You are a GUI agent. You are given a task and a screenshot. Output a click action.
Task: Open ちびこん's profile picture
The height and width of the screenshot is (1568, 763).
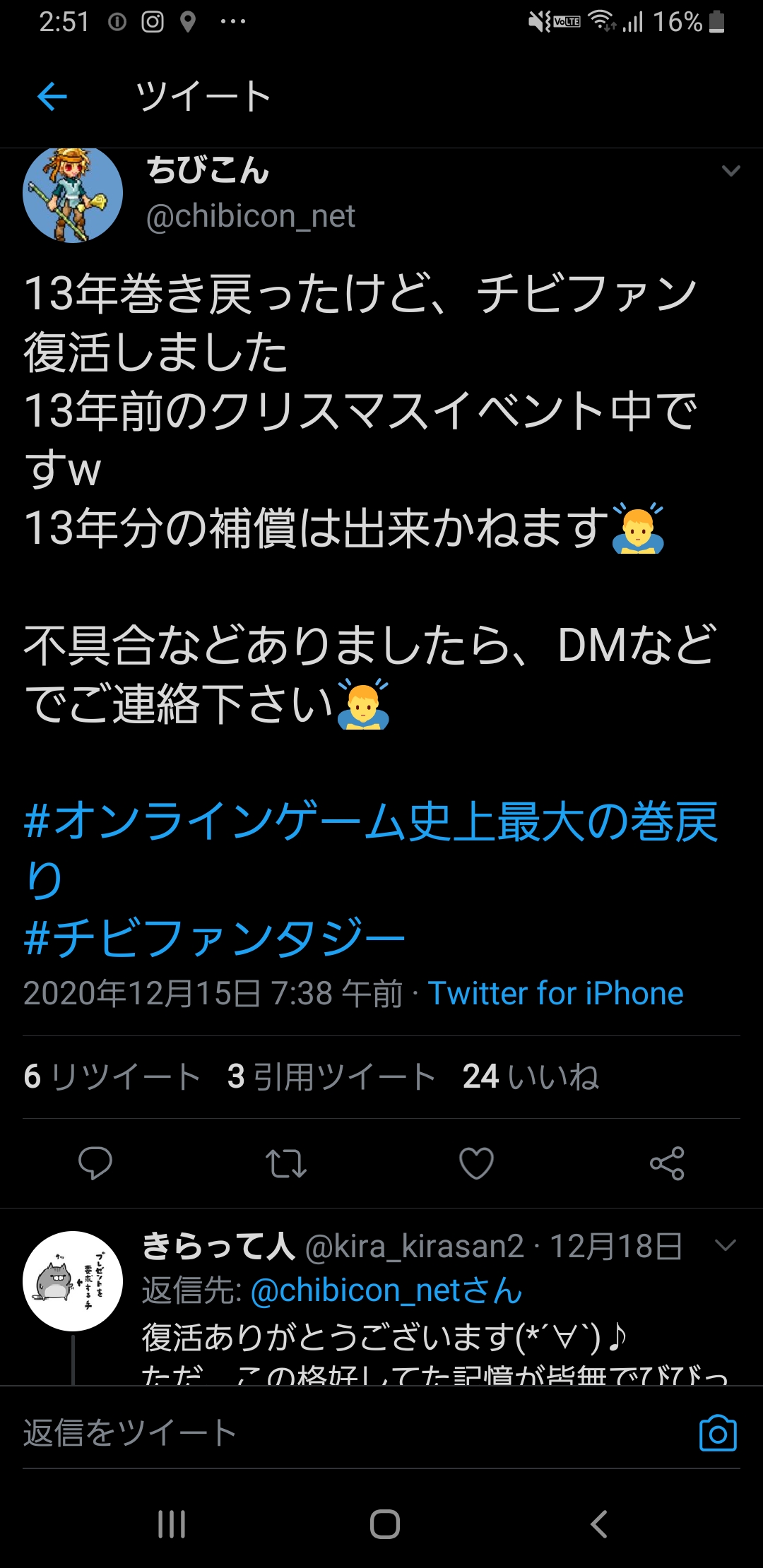[x=73, y=195]
